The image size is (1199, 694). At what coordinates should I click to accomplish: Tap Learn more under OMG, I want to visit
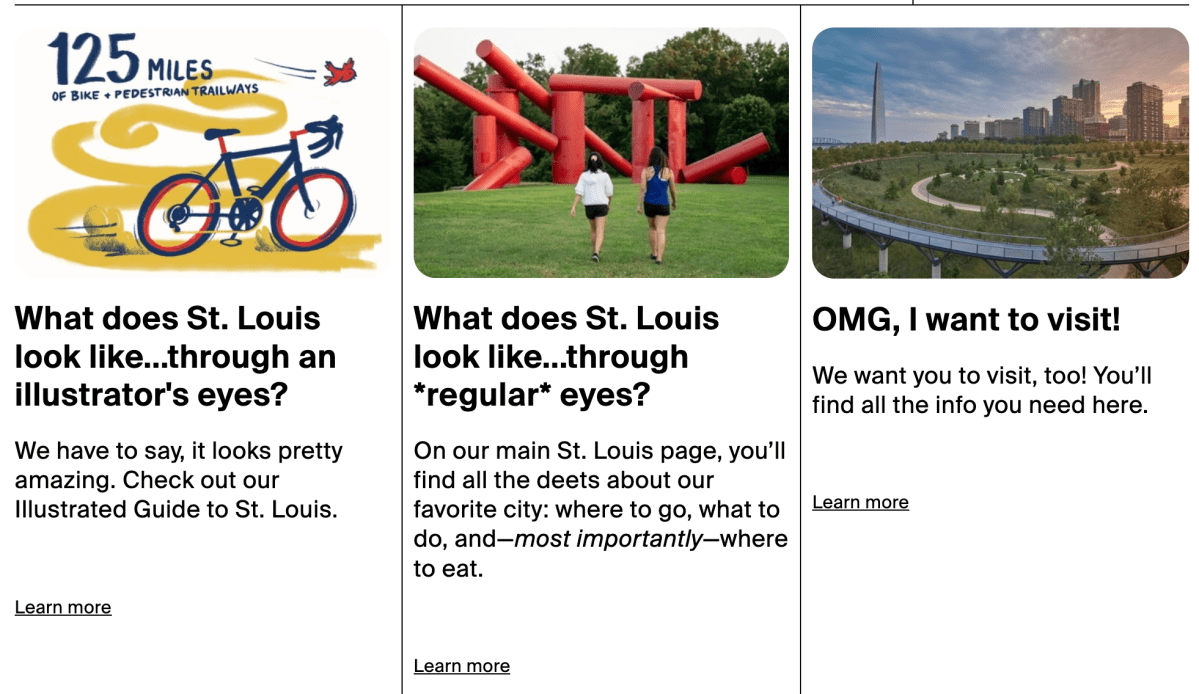click(x=860, y=502)
